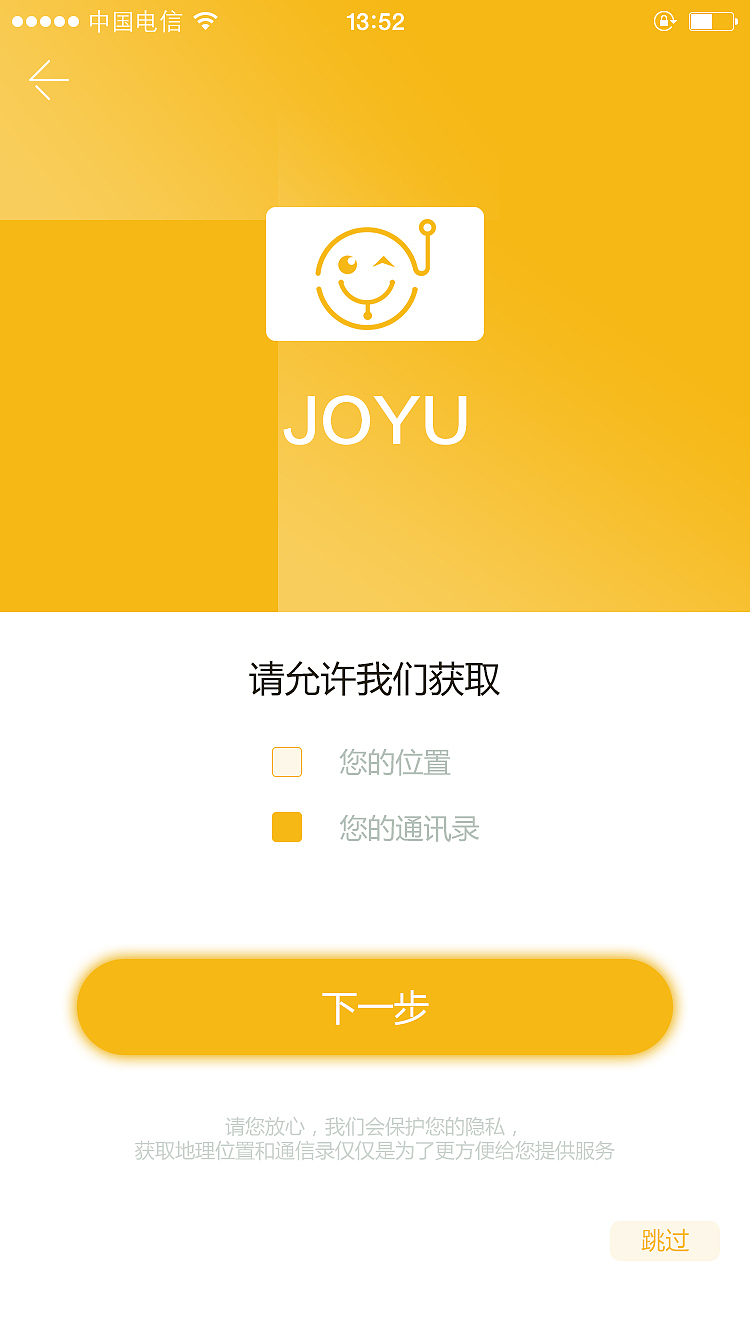Image resolution: width=750 pixels, height=1330 pixels.
Task: Click the 请允许我们获取 heading text
Action: tap(374, 677)
